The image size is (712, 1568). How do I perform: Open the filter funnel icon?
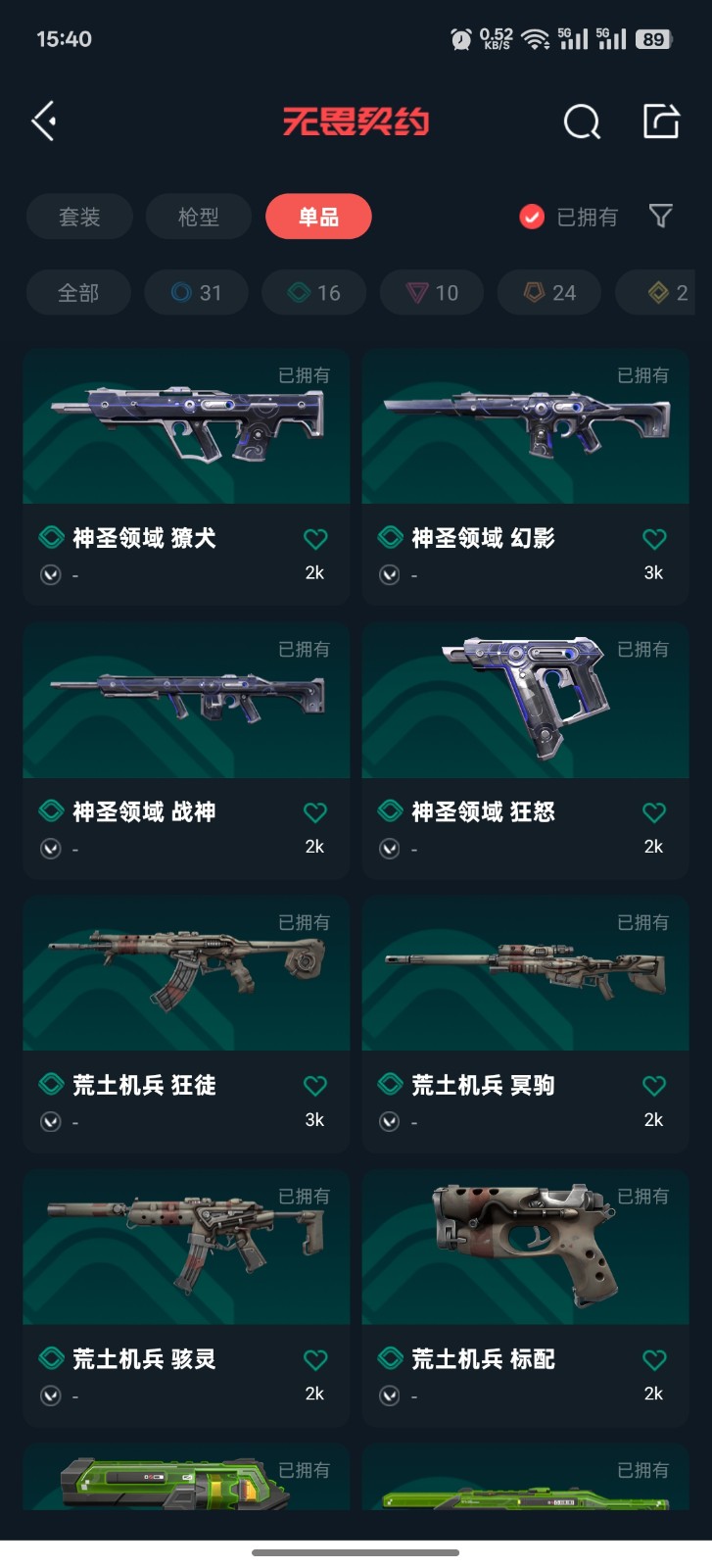(661, 216)
